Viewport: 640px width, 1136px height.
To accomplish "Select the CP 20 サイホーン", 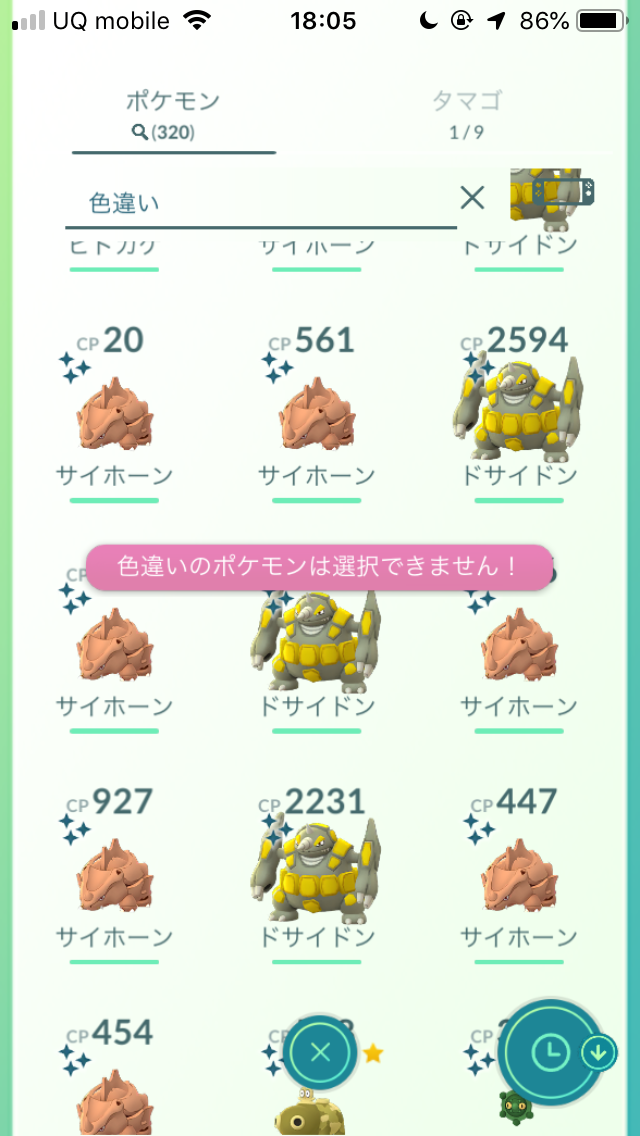I will point(115,415).
